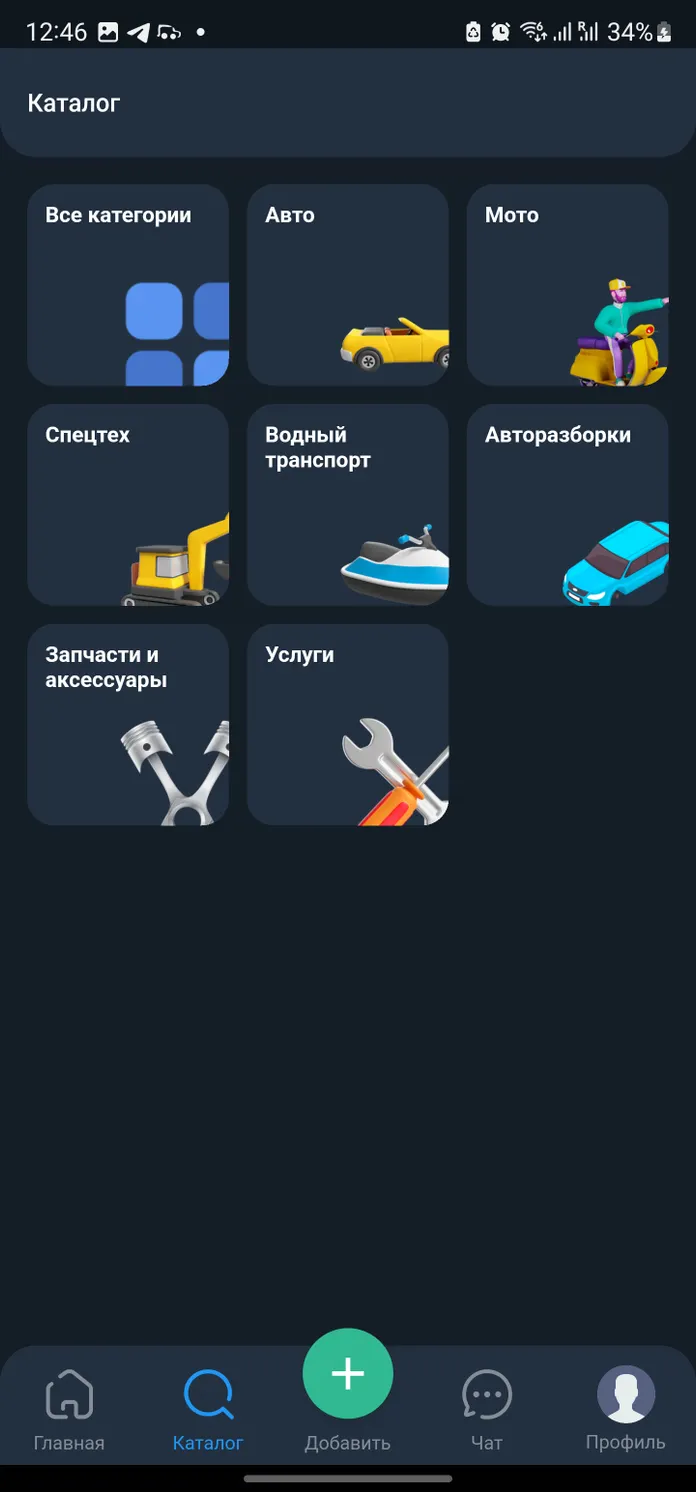Tap the Каталог tab
This screenshot has width=696, height=1492.
[208, 1409]
